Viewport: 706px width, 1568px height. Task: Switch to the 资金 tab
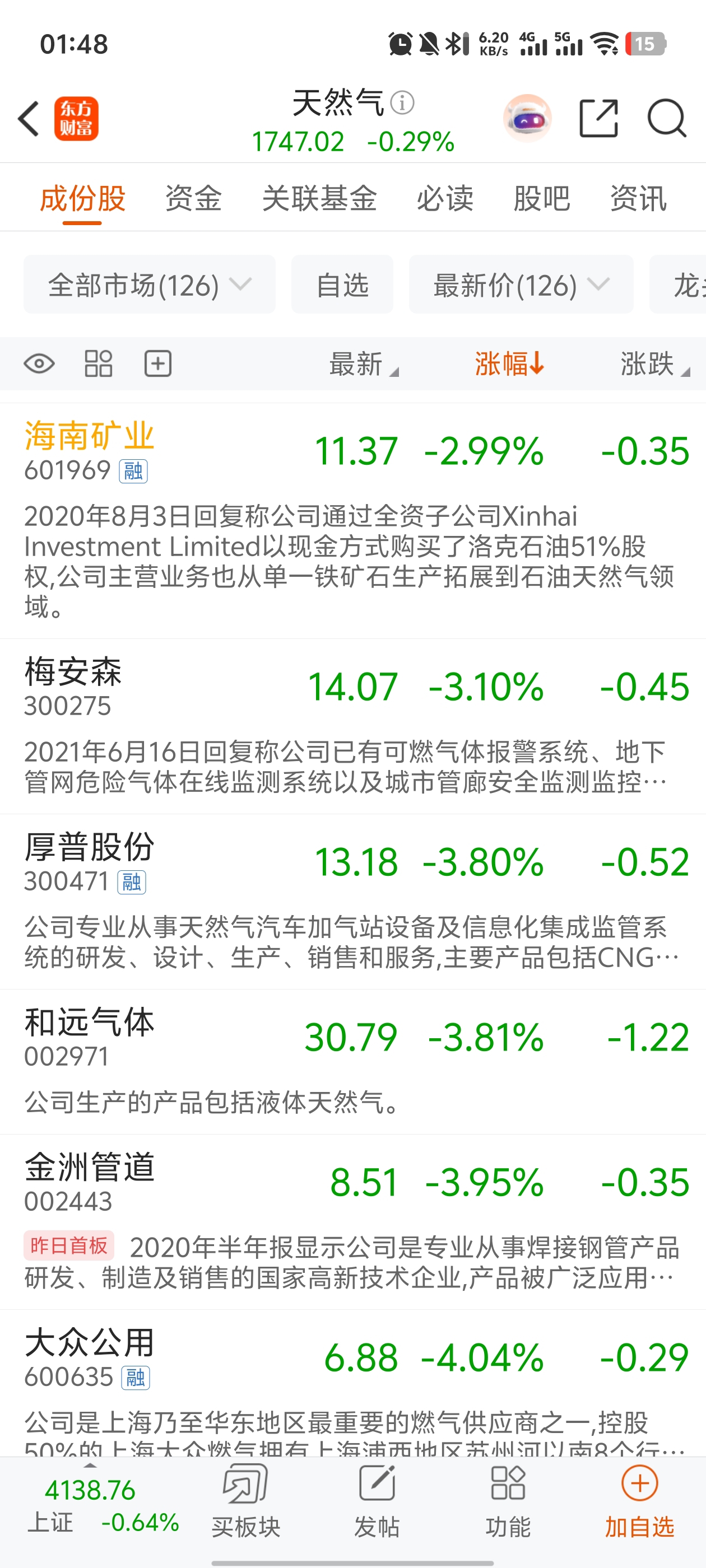point(193,198)
